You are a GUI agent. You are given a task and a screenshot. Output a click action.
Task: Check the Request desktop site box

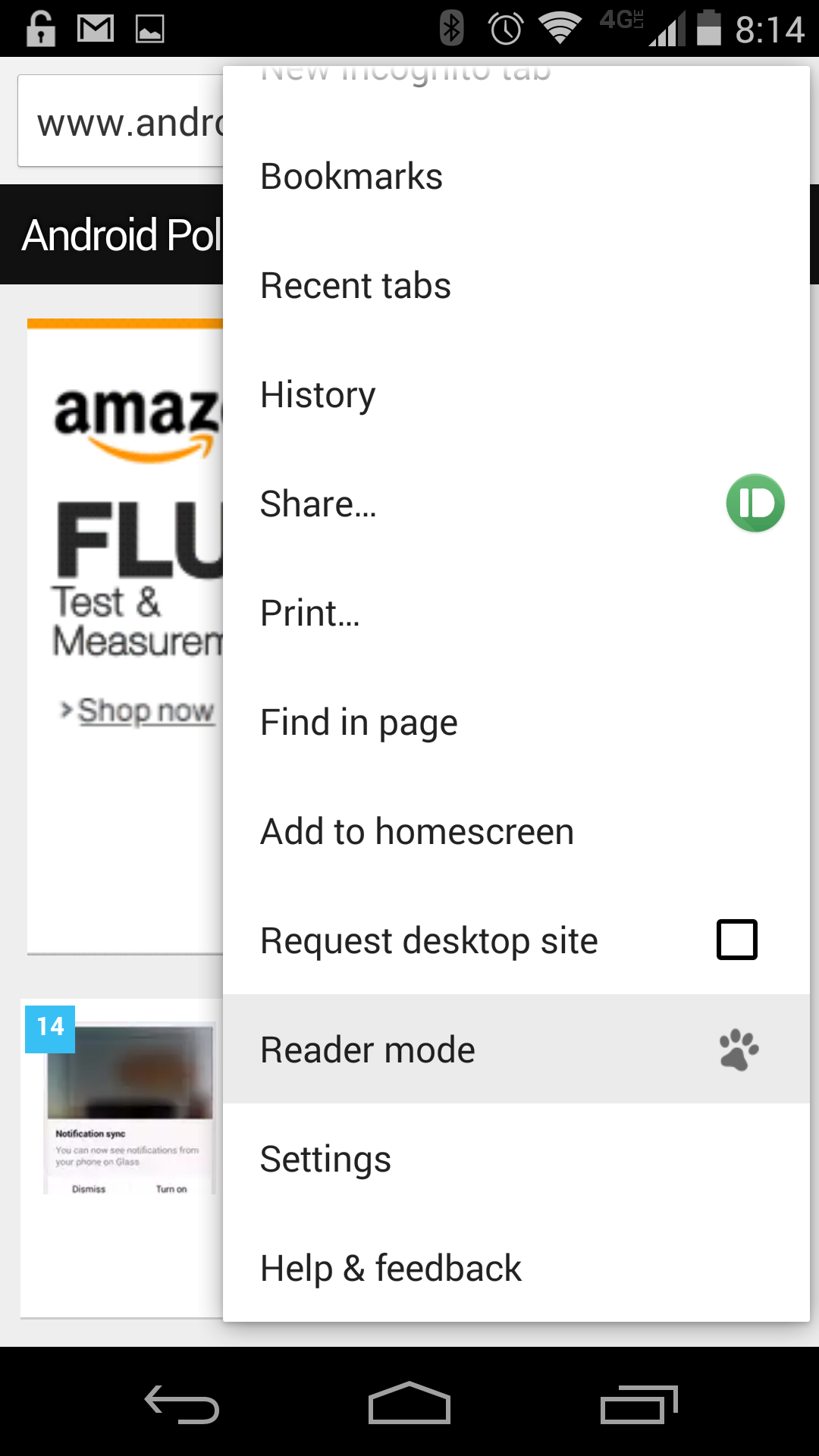[737, 940]
